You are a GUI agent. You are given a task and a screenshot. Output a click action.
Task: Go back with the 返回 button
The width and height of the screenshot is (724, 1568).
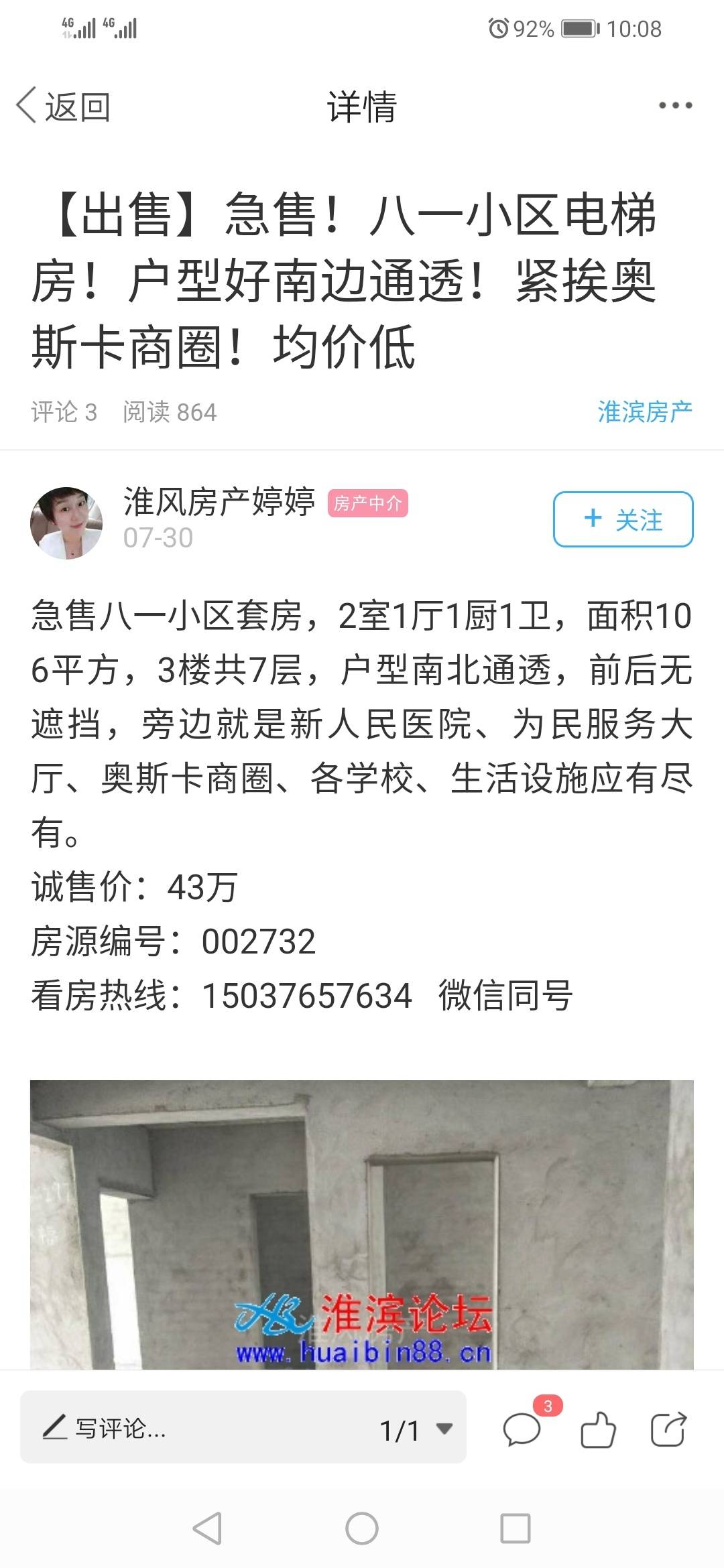64,107
